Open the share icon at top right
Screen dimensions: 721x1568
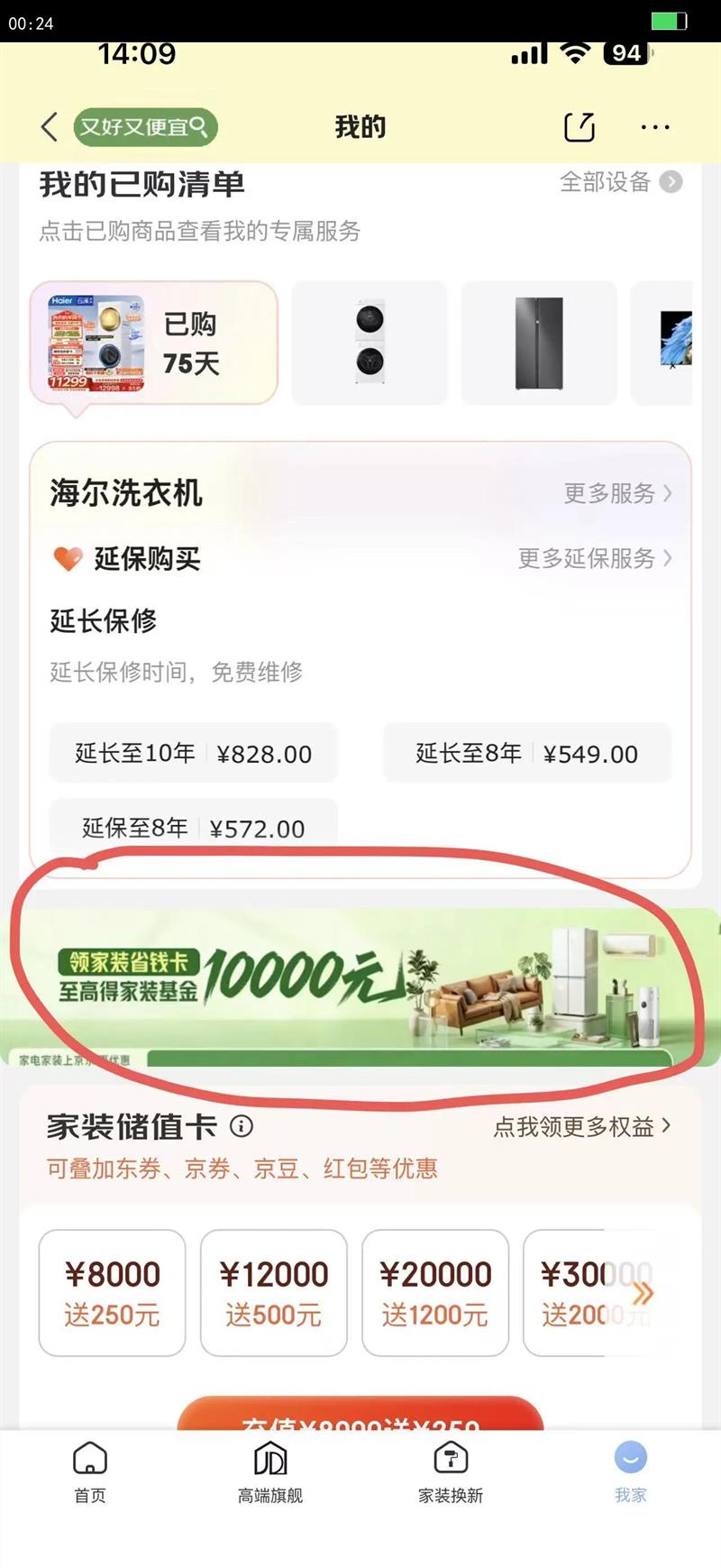tap(578, 127)
